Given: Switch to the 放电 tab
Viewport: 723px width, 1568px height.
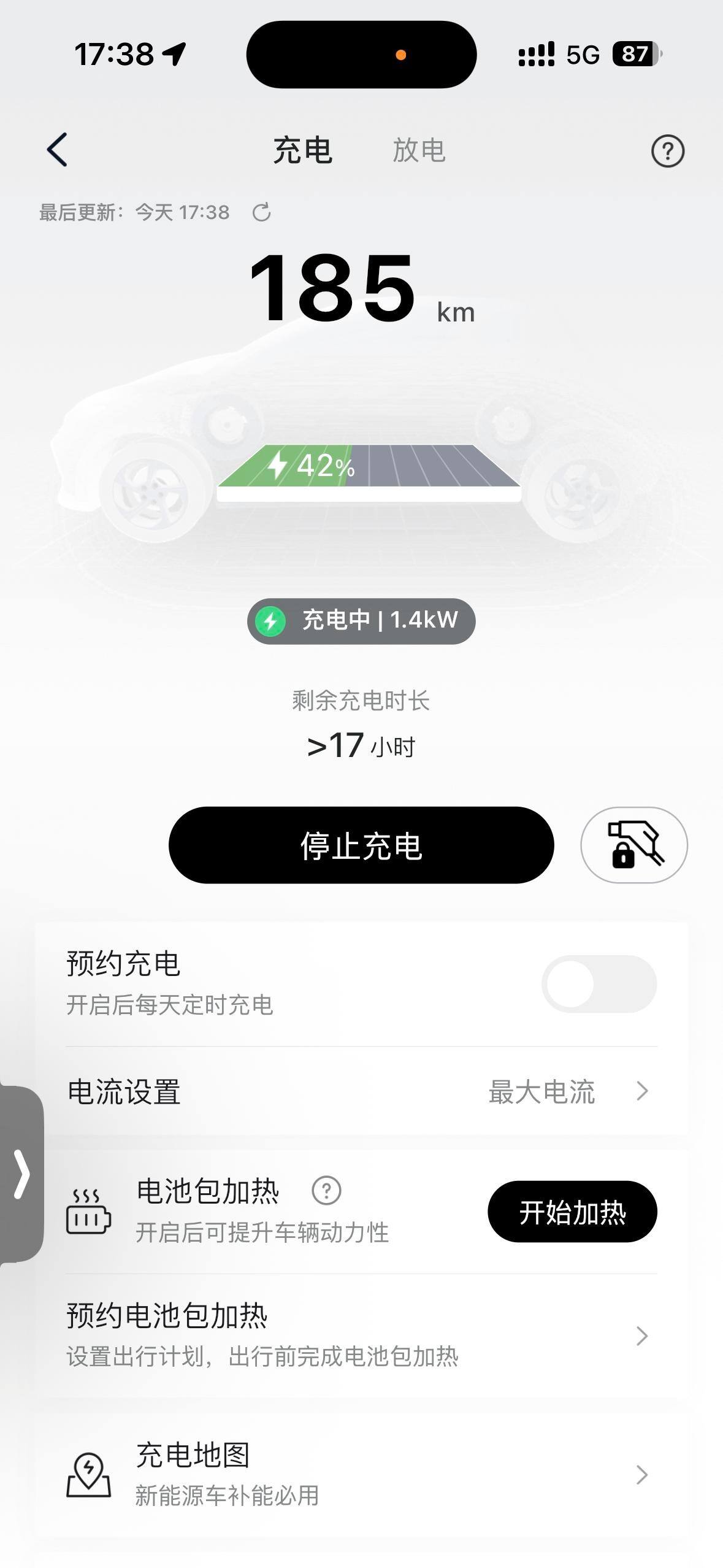Looking at the screenshot, I should click(419, 150).
